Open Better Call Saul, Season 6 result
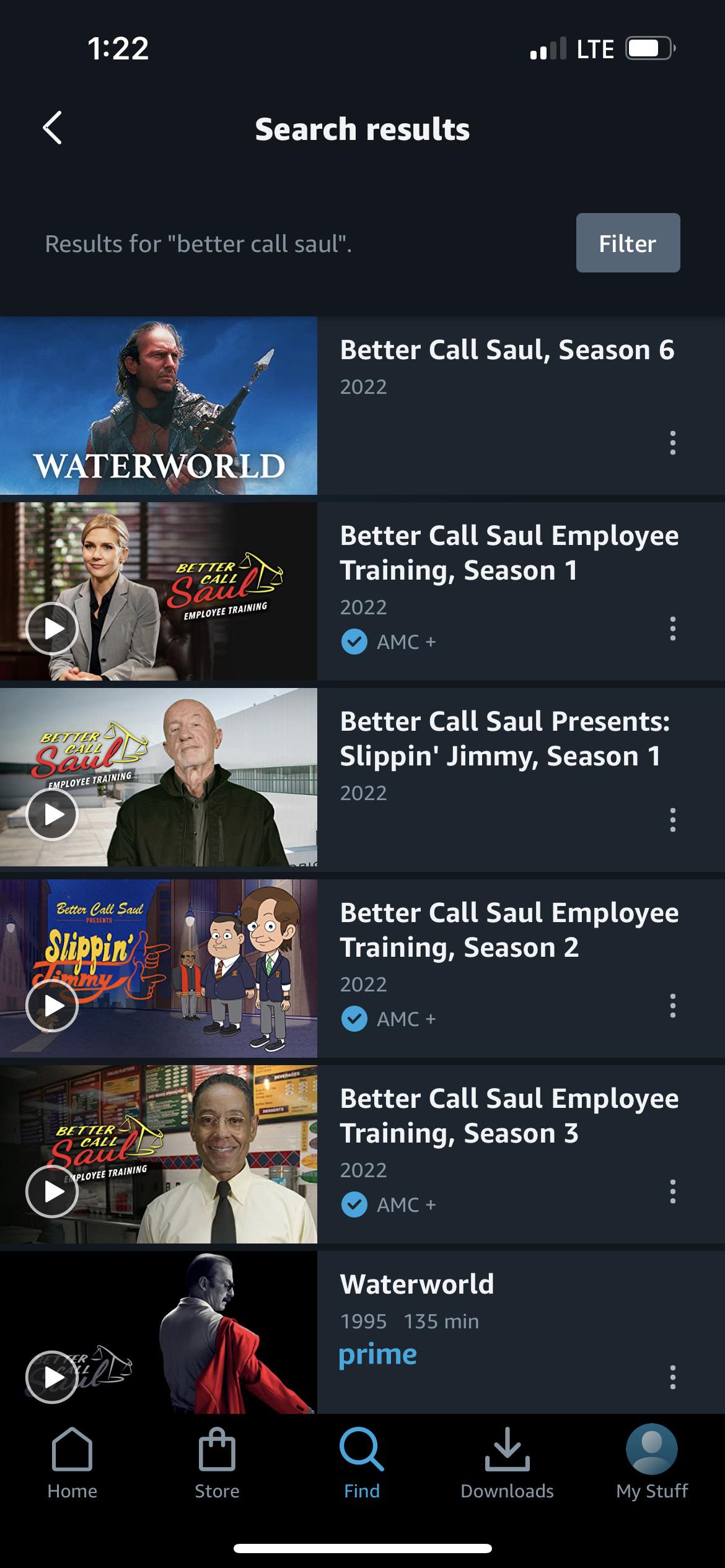Viewport: 725px width, 1568px height. (506, 351)
